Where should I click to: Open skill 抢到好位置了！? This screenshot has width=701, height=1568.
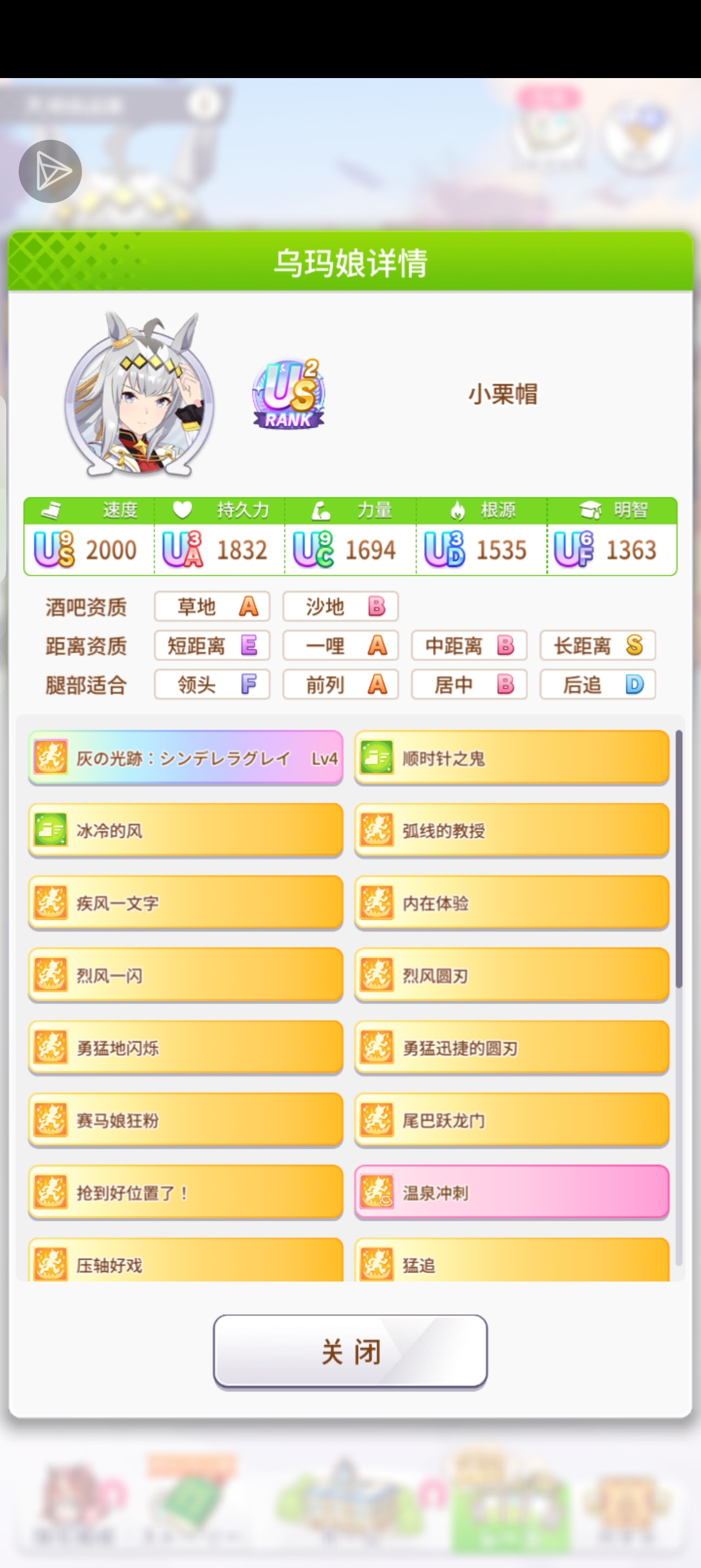tap(185, 1192)
